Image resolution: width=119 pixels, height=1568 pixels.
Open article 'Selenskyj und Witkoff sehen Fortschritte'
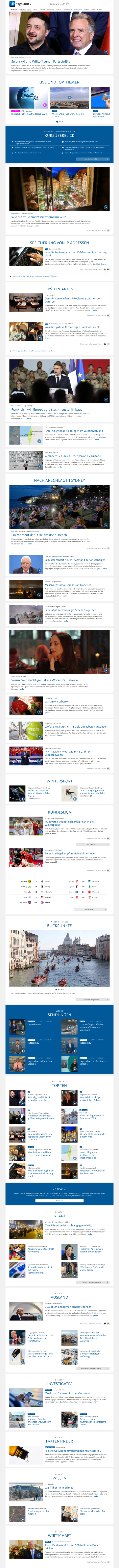point(40,62)
